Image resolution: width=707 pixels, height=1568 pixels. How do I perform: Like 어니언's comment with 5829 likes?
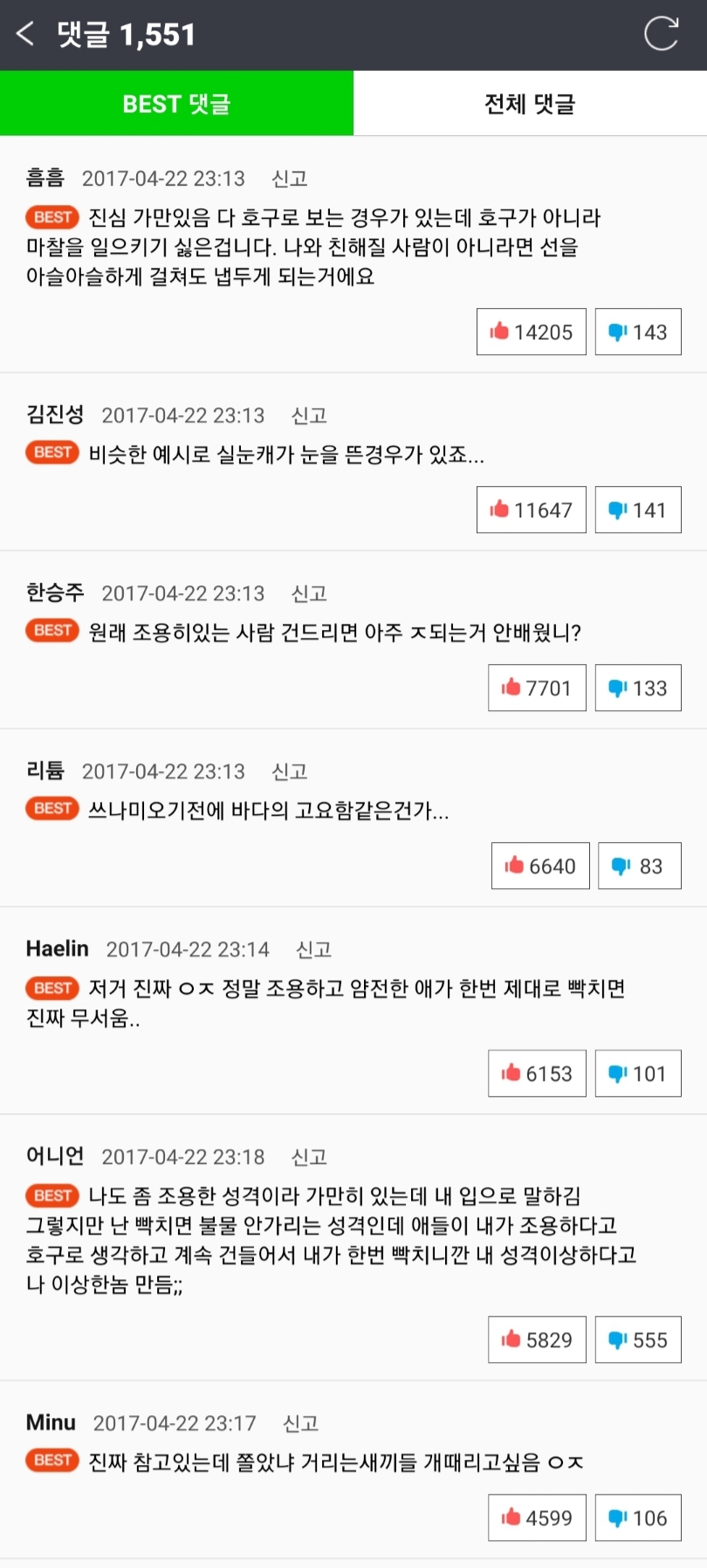click(x=537, y=1339)
